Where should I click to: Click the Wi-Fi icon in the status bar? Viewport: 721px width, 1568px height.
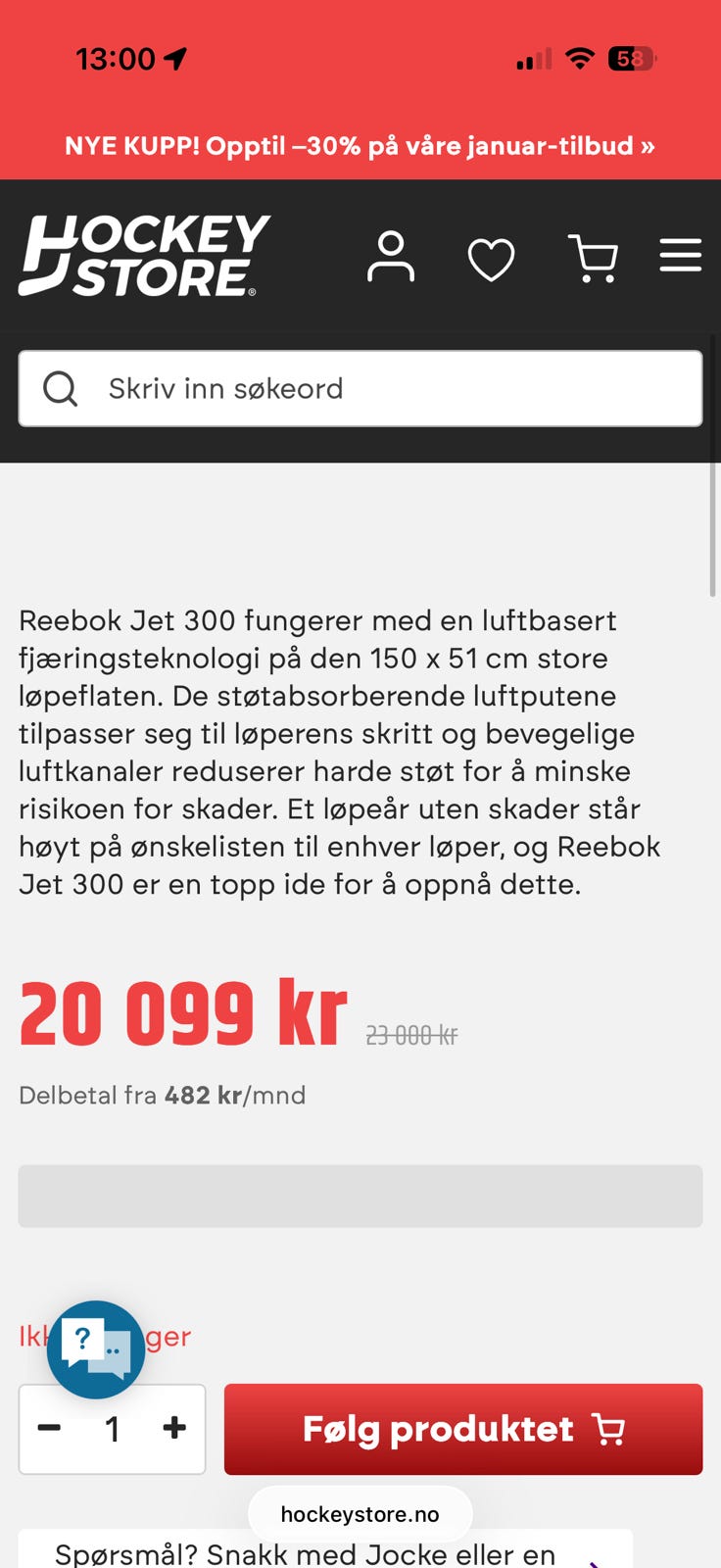pos(579,59)
